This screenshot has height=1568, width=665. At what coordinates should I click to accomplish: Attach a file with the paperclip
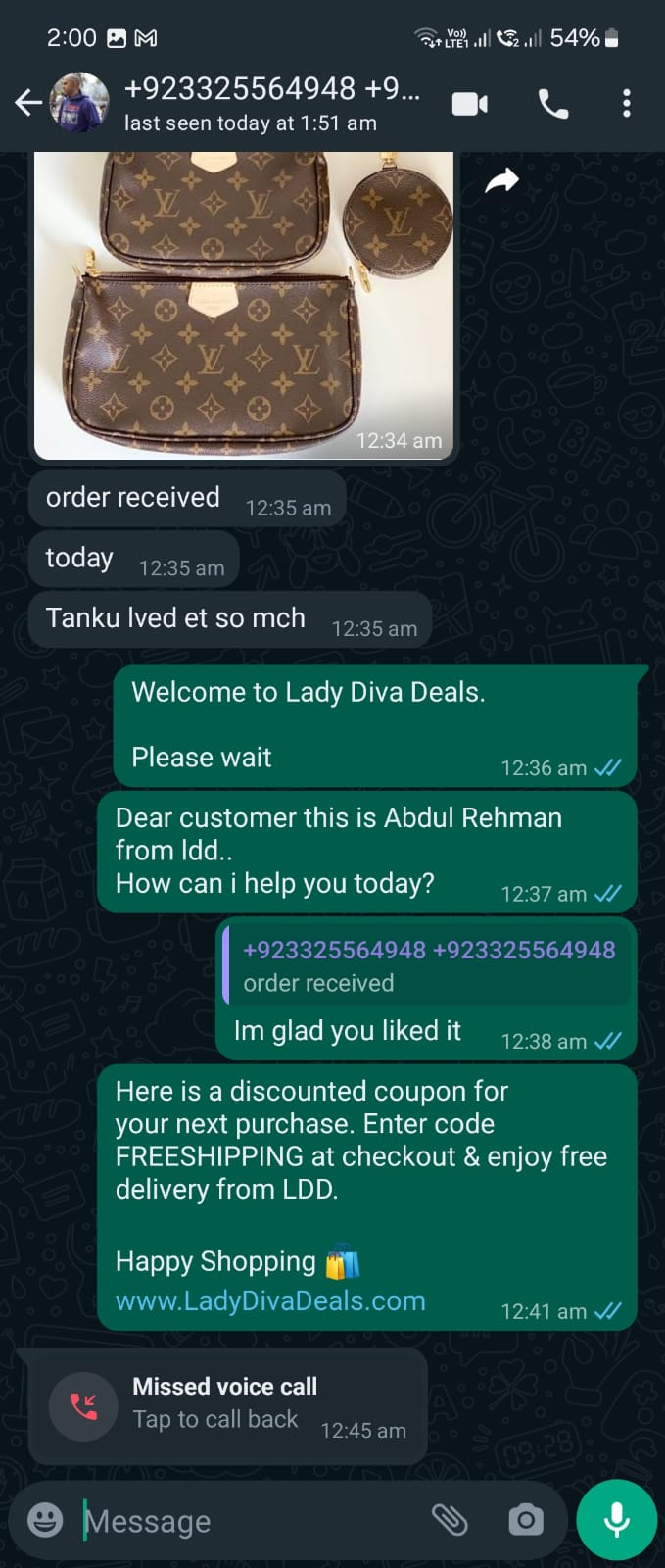450,1520
